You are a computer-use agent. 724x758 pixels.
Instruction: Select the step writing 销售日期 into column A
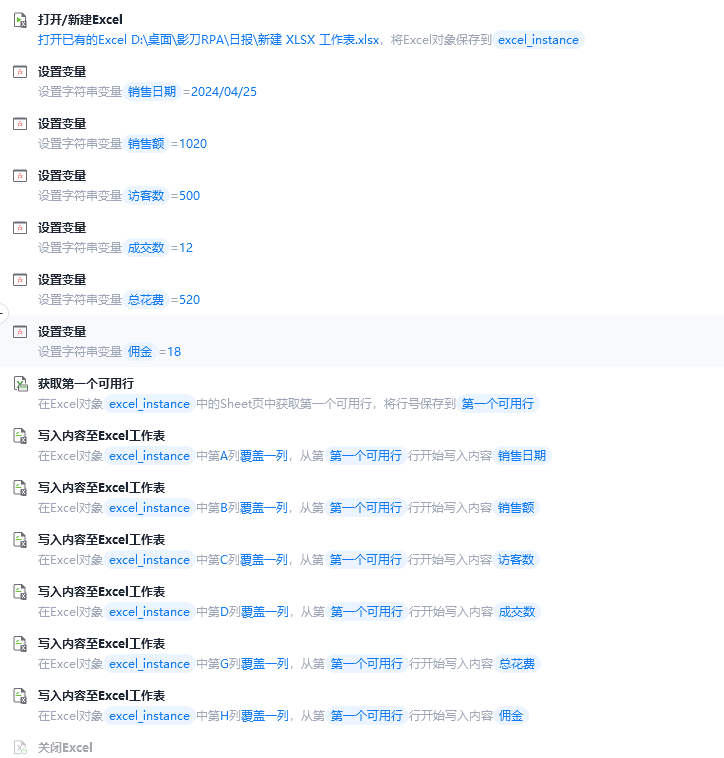(101, 436)
